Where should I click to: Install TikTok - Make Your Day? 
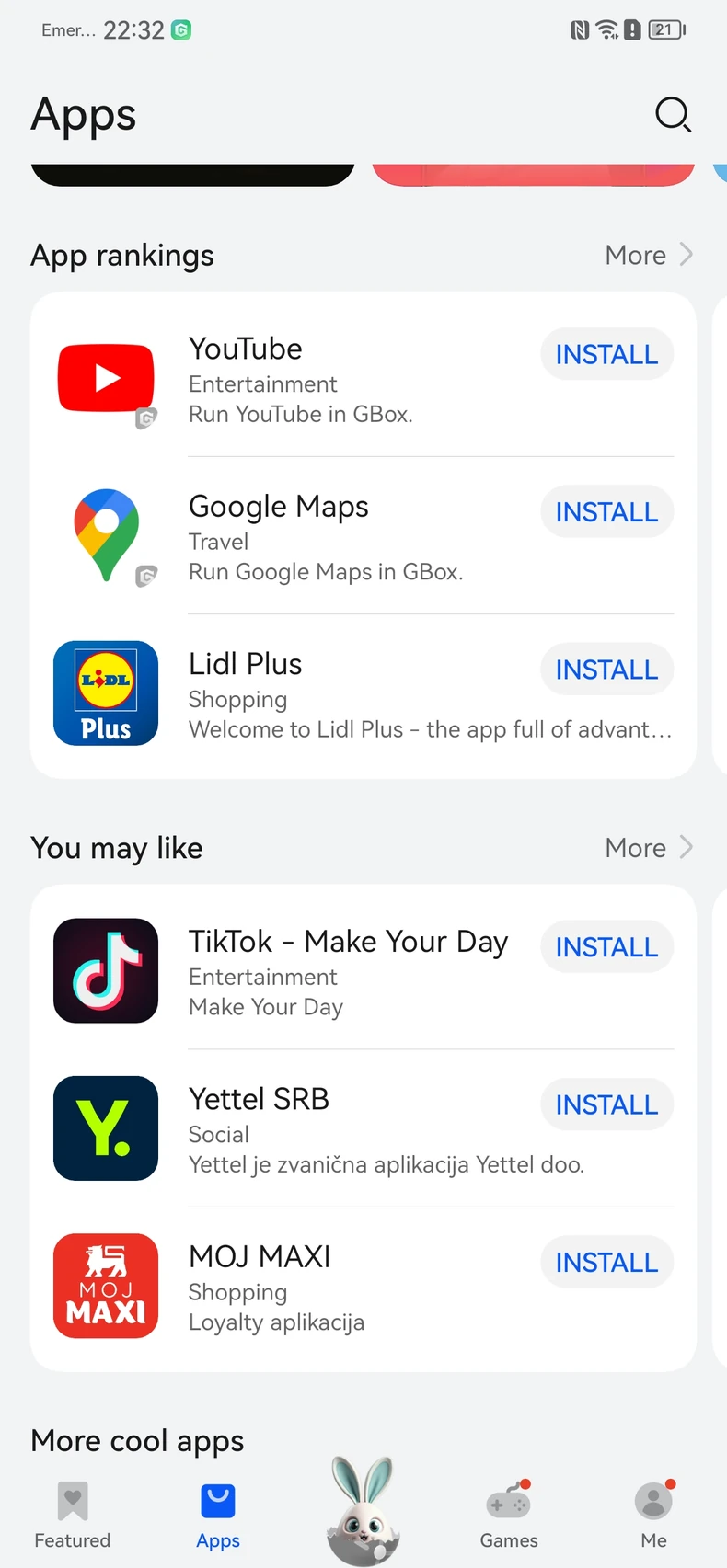coord(606,947)
